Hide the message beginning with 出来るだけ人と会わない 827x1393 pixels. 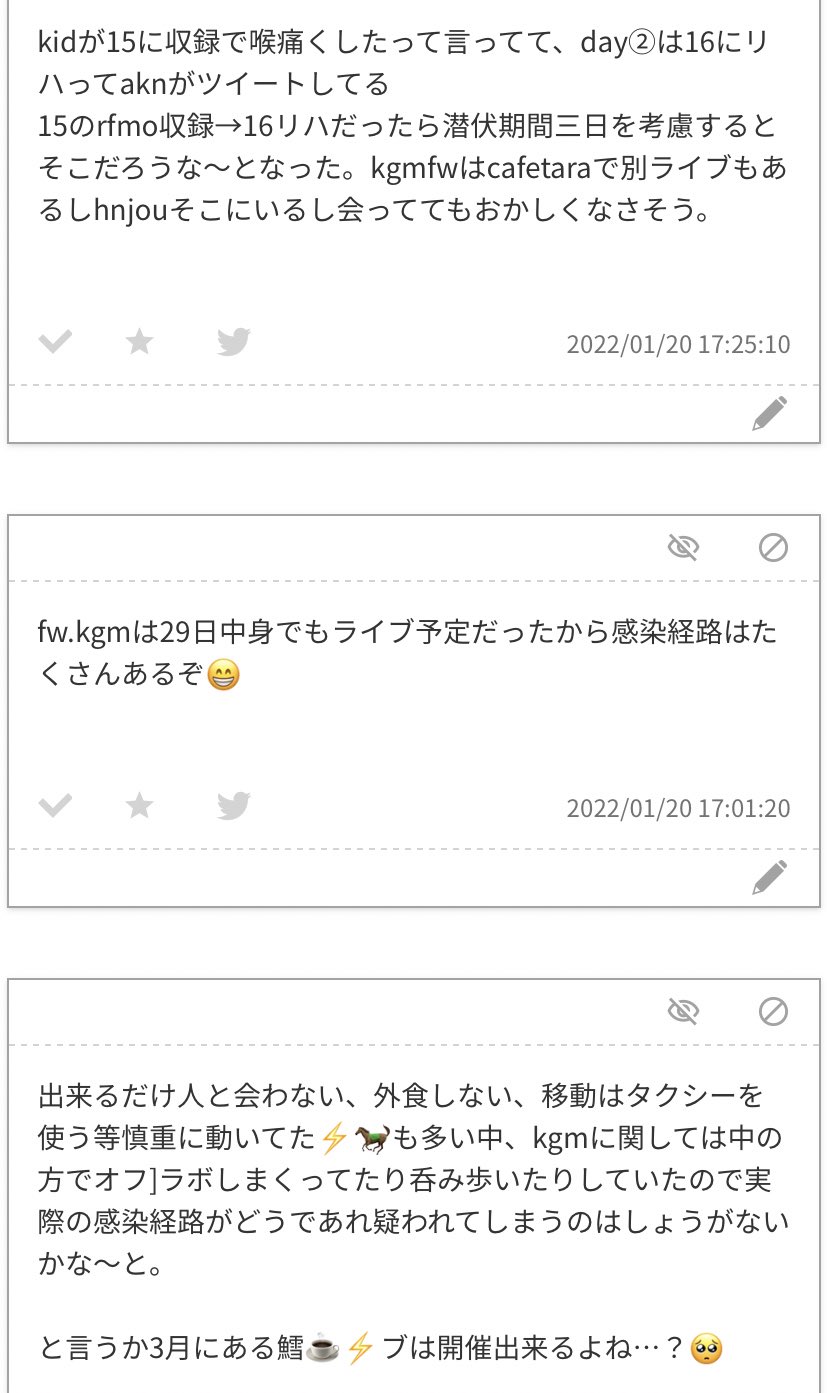(683, 1011)
